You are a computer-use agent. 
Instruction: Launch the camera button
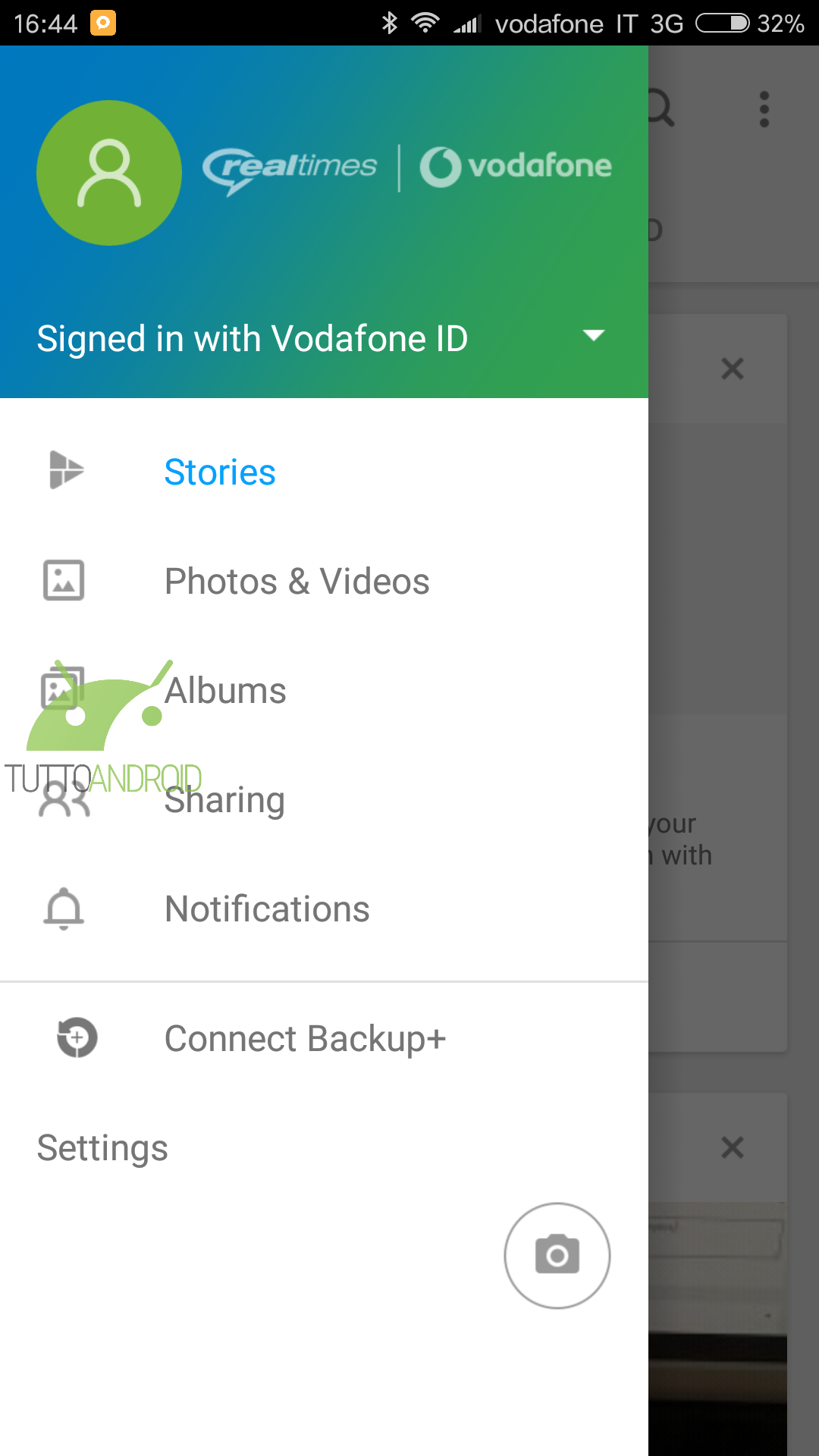pyautogui.click(x=557, y=1255)
